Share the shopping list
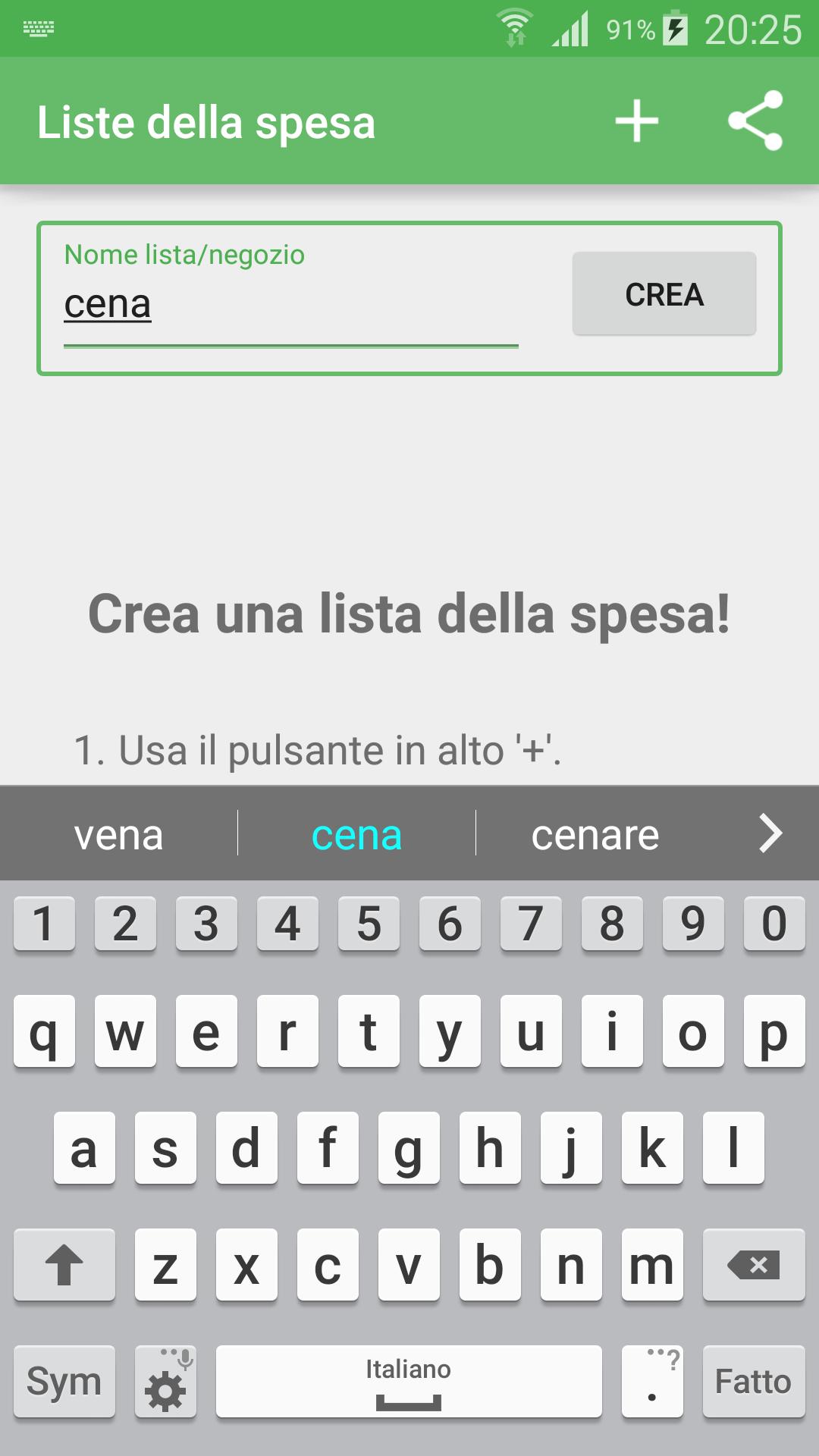 755,121
